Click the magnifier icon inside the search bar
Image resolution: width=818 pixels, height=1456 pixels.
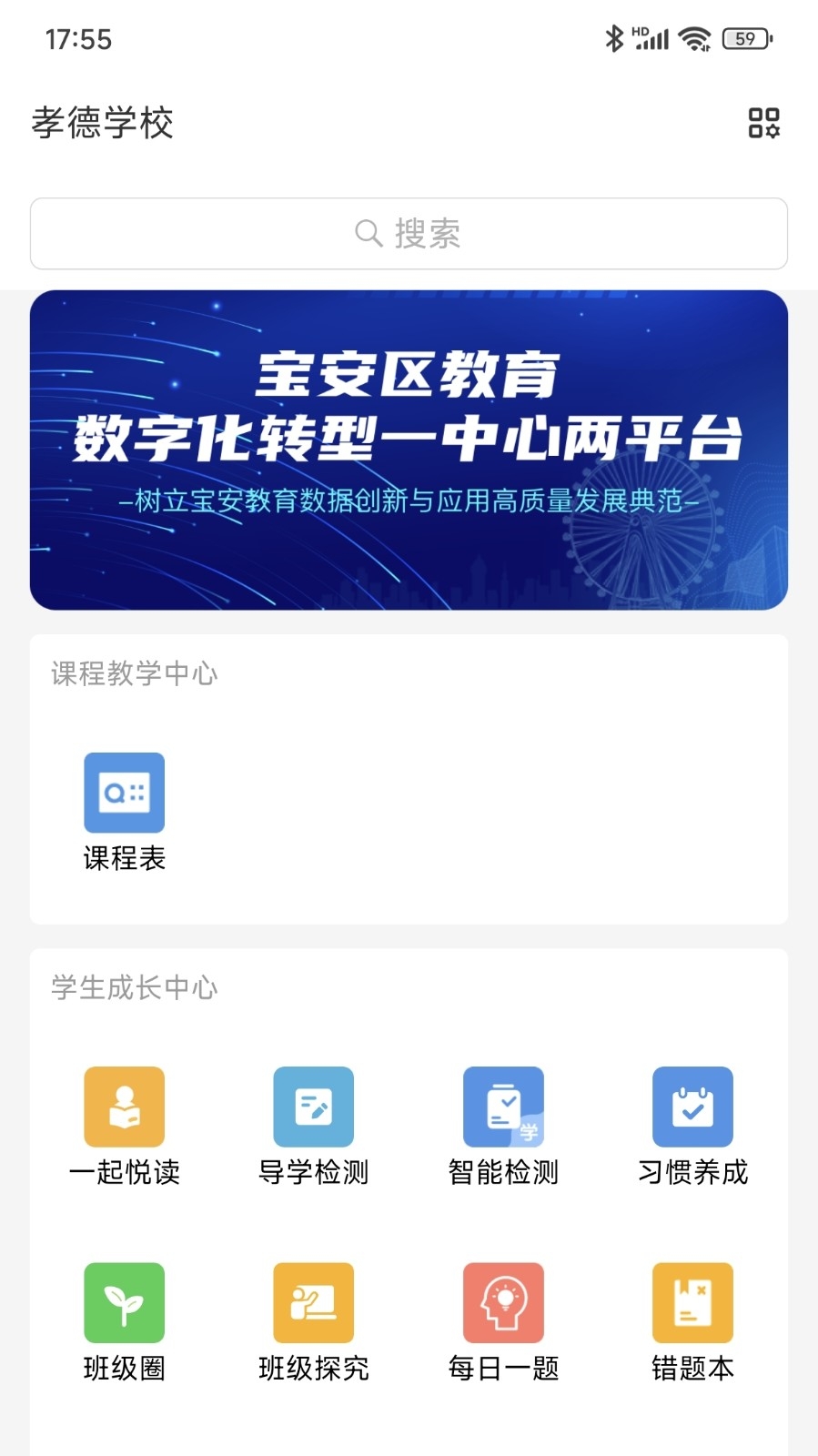pyautogui.click(x=368, y=233)
